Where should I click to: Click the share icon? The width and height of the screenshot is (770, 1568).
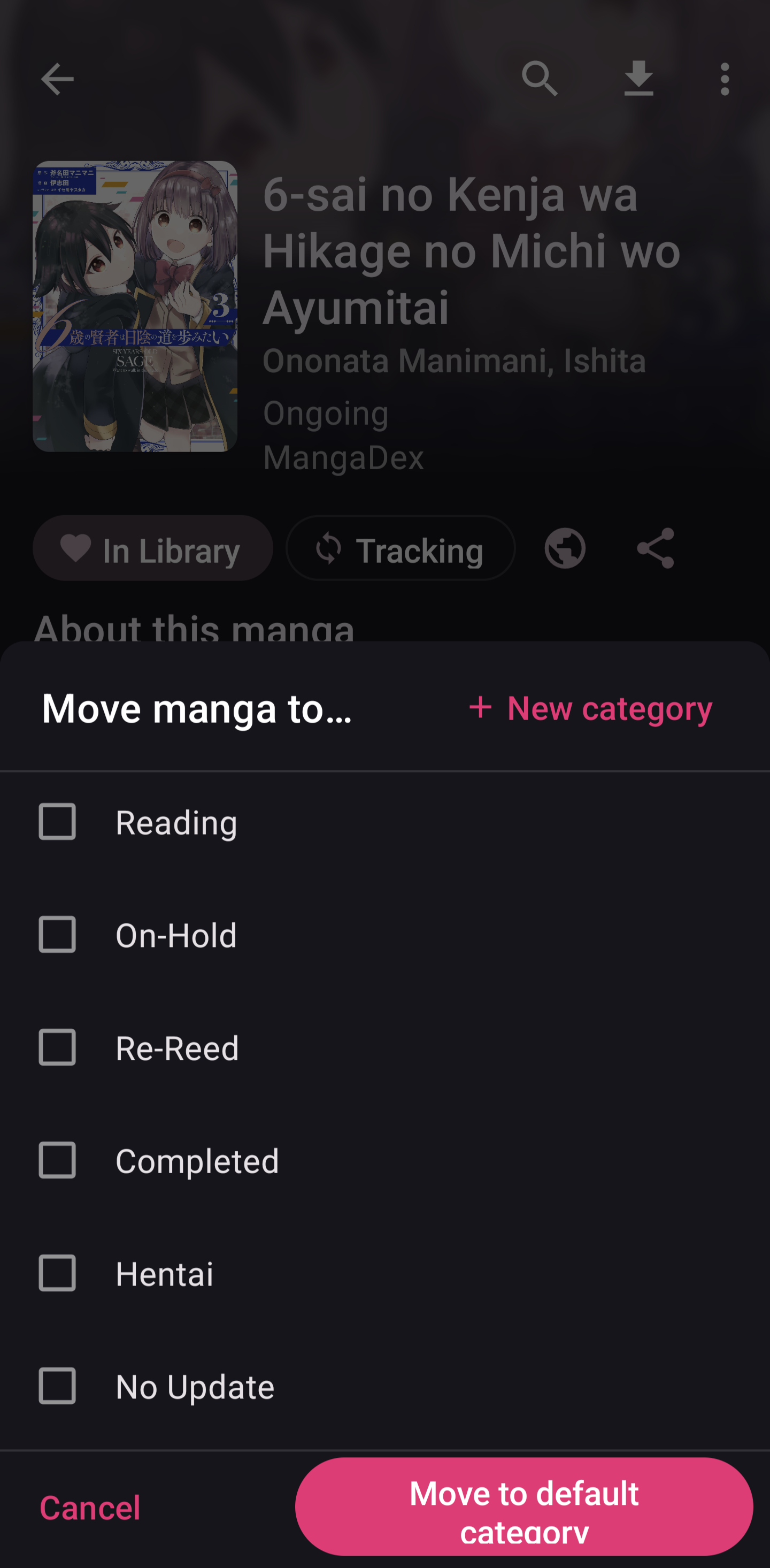[x=654, y=548]
